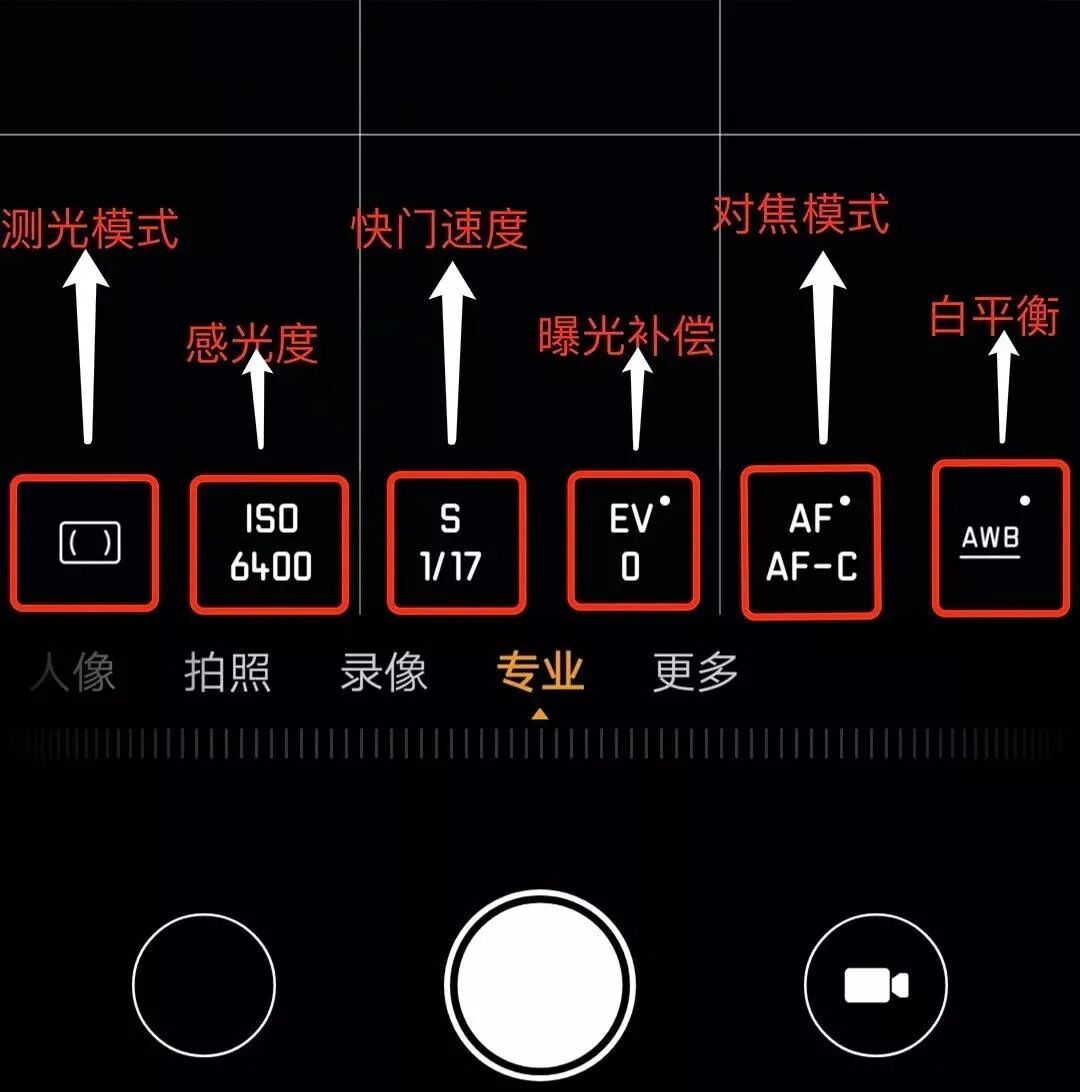
Task: Switch to 人像 portrait mode
Action: [x=73, y=672]
